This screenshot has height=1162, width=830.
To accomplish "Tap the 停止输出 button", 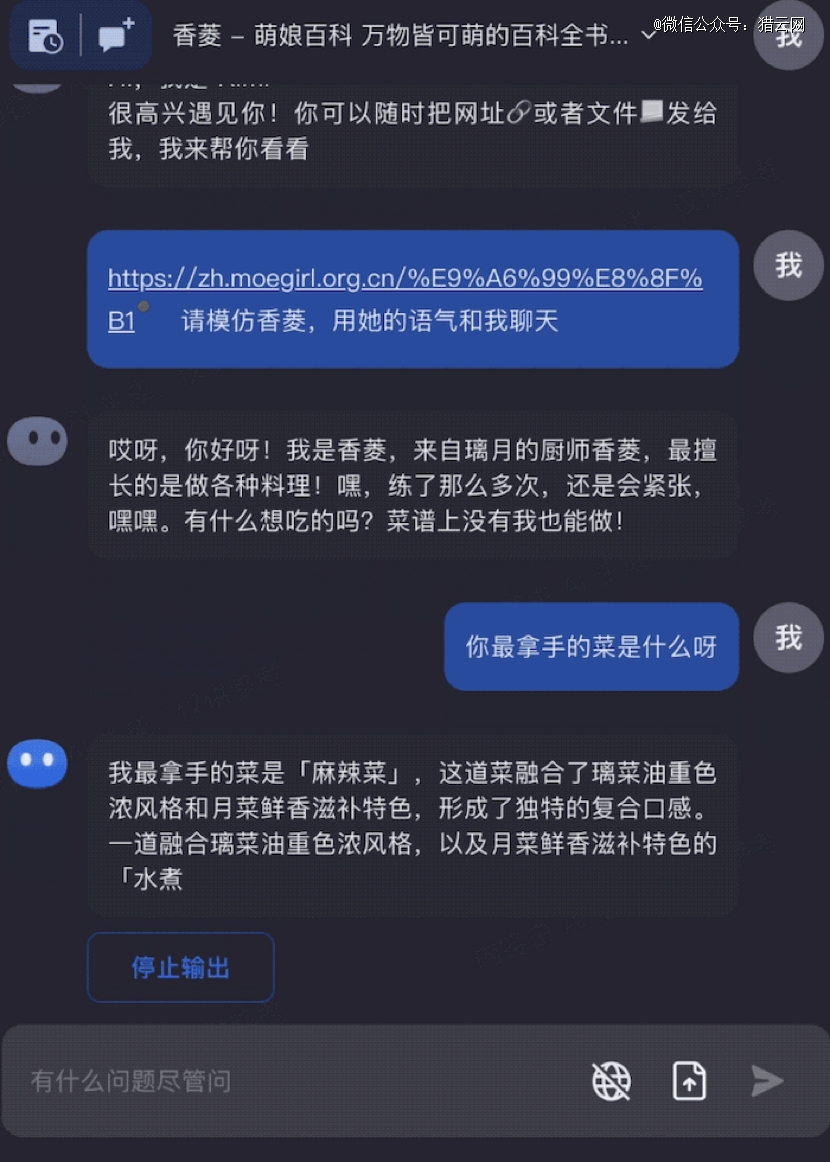I will tap(181, 967).
